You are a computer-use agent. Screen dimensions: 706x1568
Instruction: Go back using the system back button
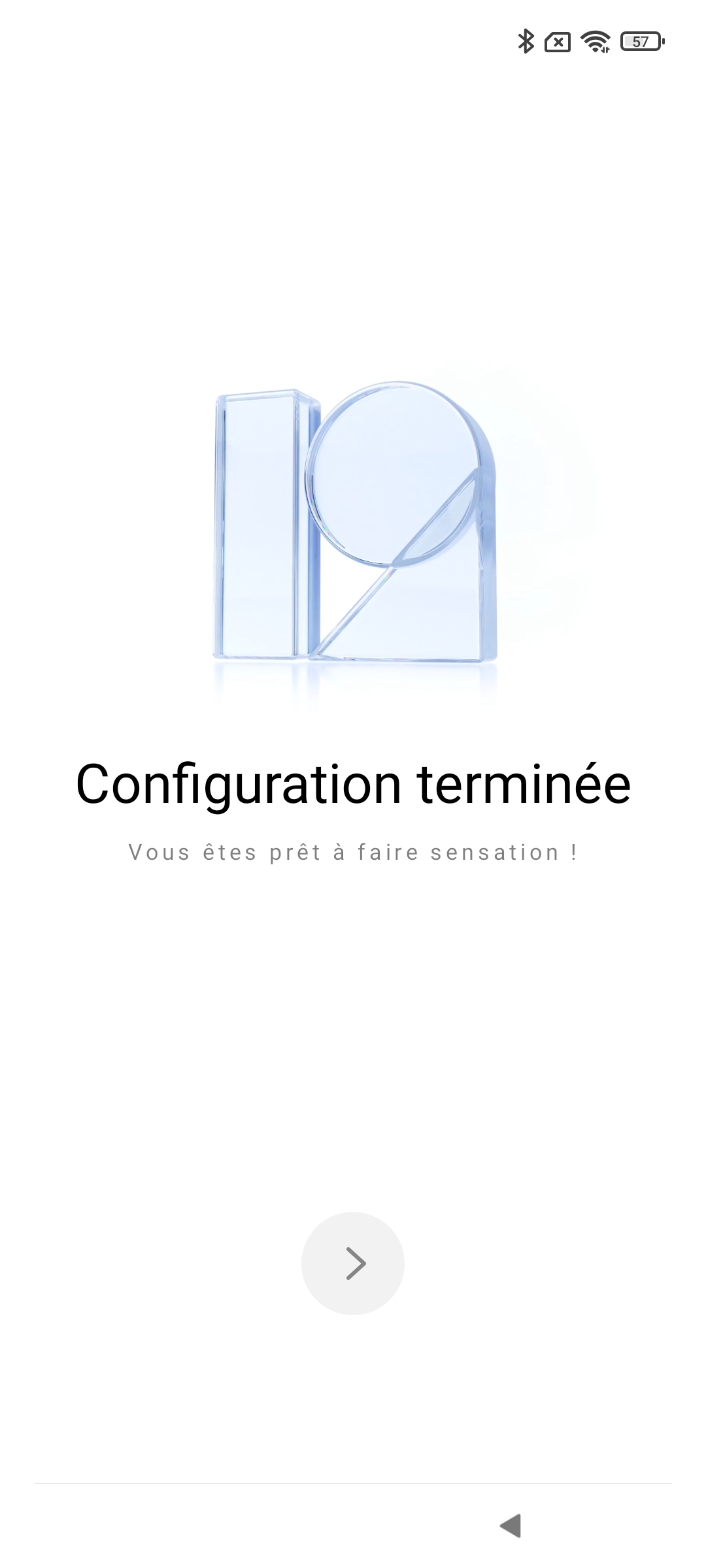coord(511,1526)
